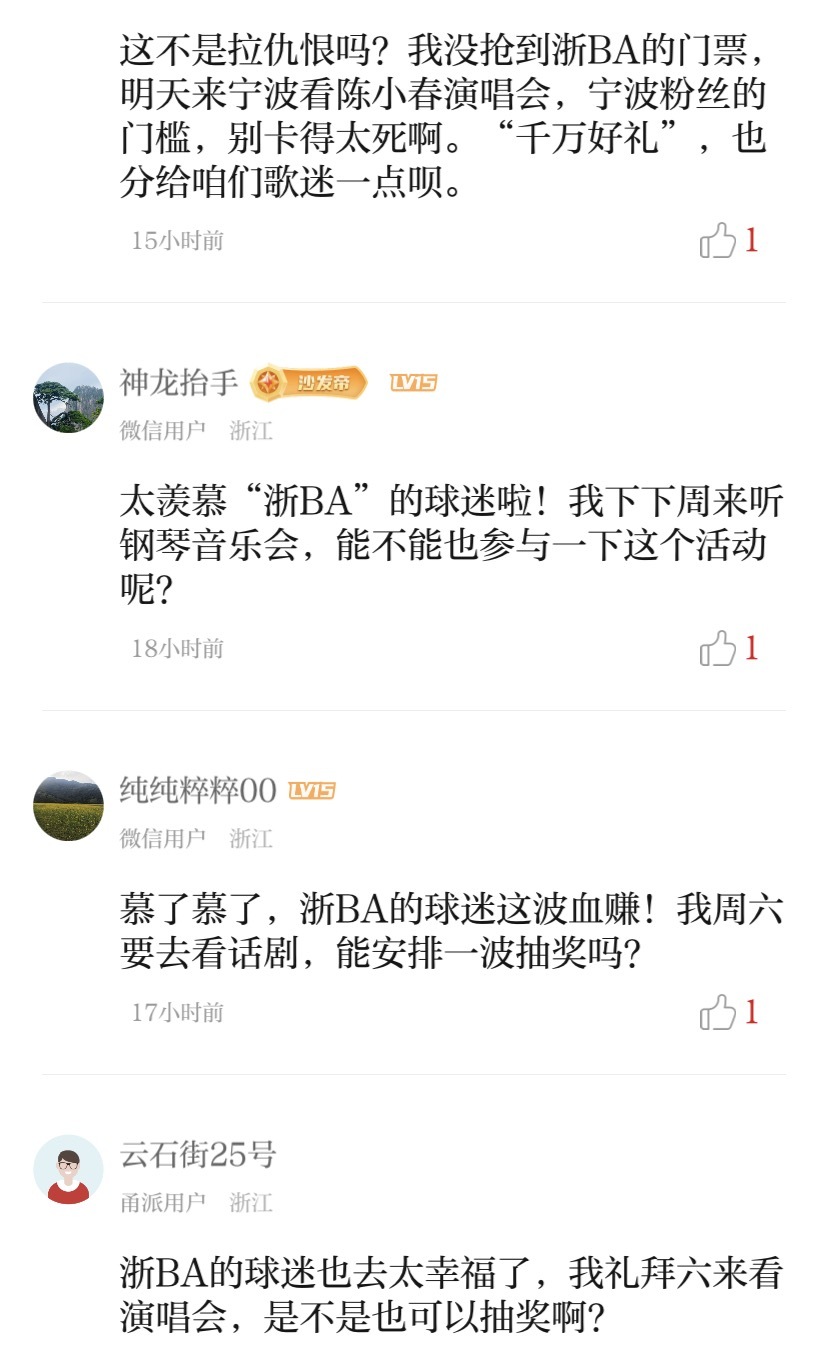Like 神龙抬手's comment
828x1354 pixels.
point(718,649)
